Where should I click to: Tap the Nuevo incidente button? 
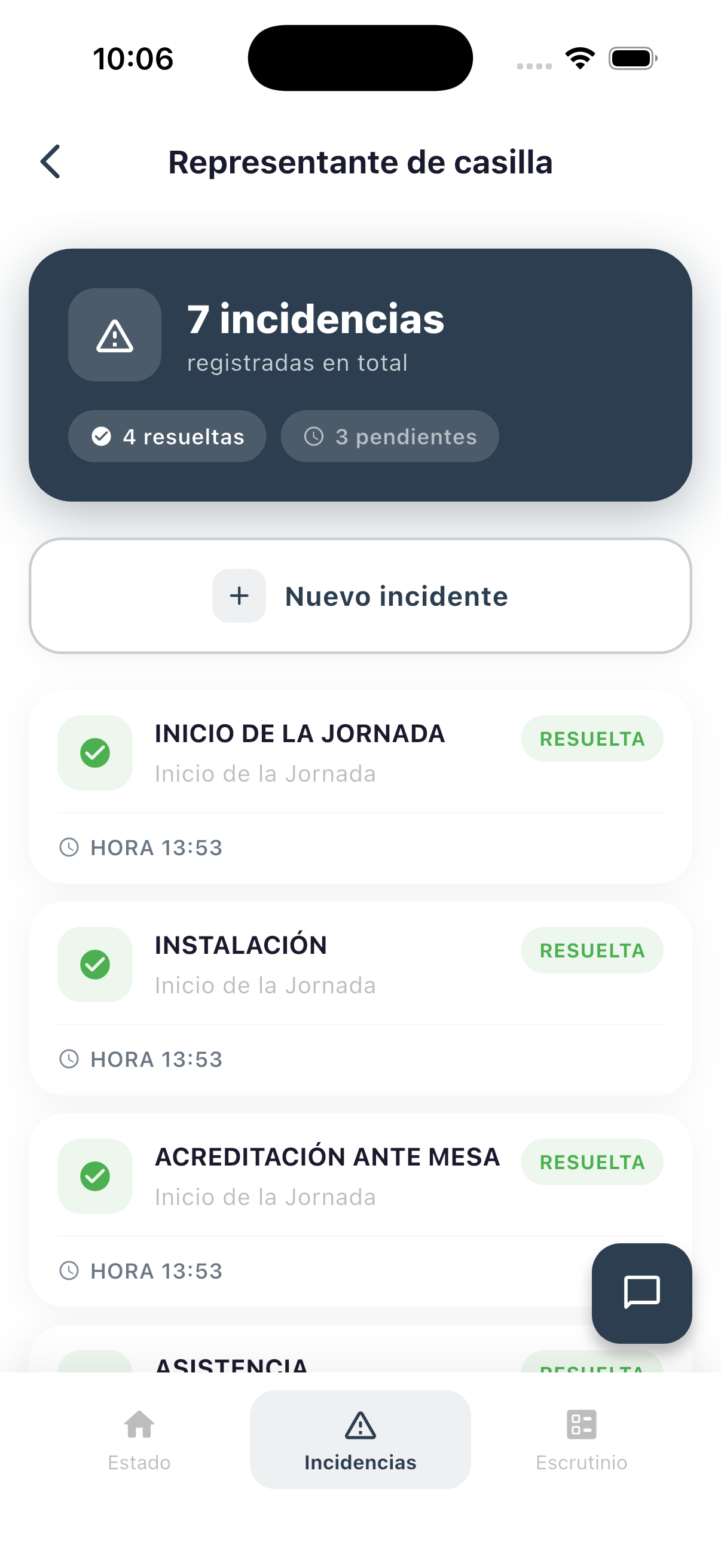[x=360, y=597]
